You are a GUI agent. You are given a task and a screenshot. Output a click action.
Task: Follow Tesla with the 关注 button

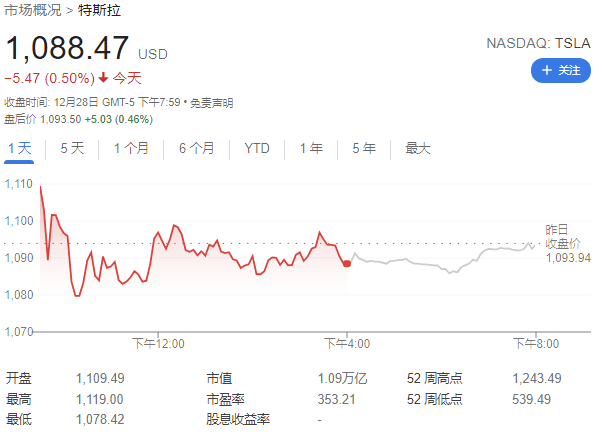pos(560,70)
